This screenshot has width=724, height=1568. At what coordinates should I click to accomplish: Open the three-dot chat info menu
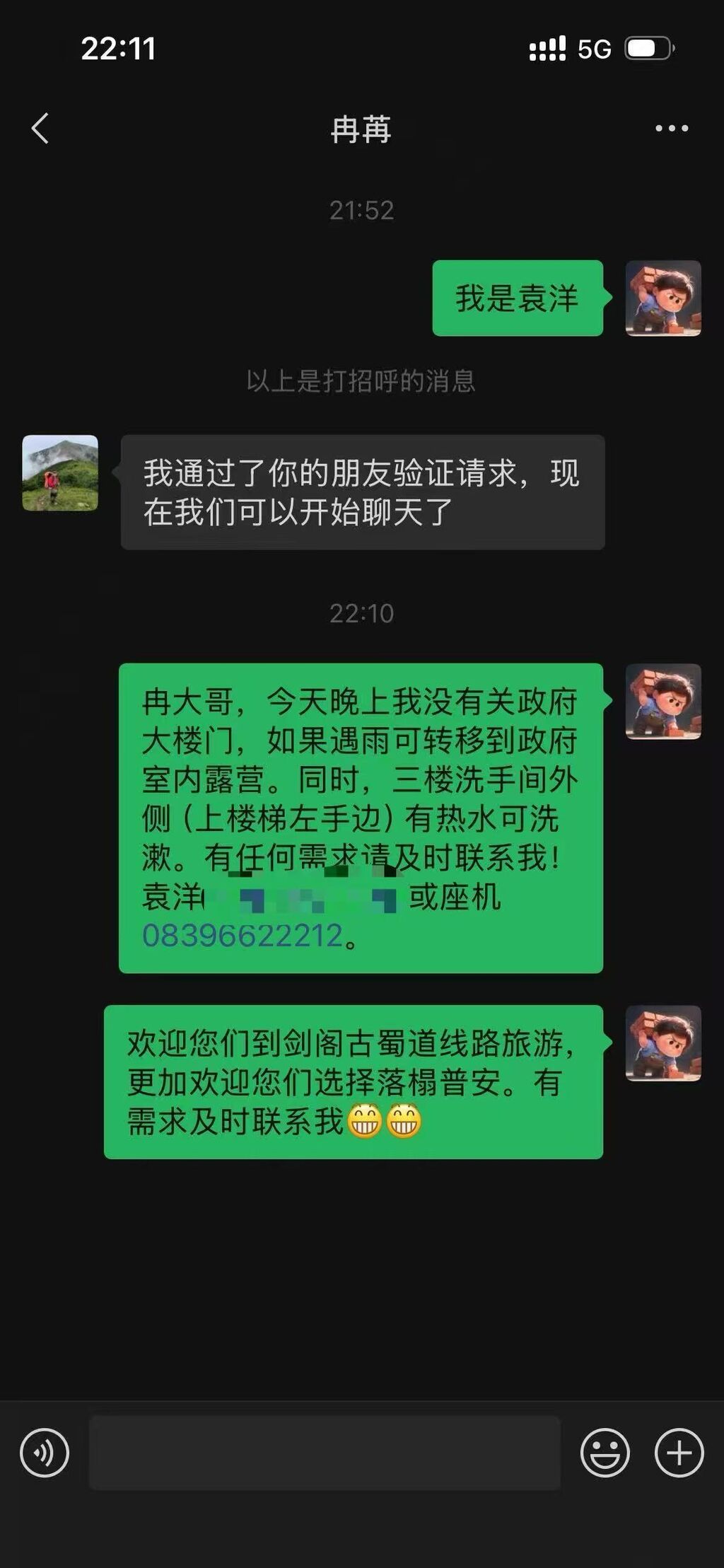pos(671,129)
